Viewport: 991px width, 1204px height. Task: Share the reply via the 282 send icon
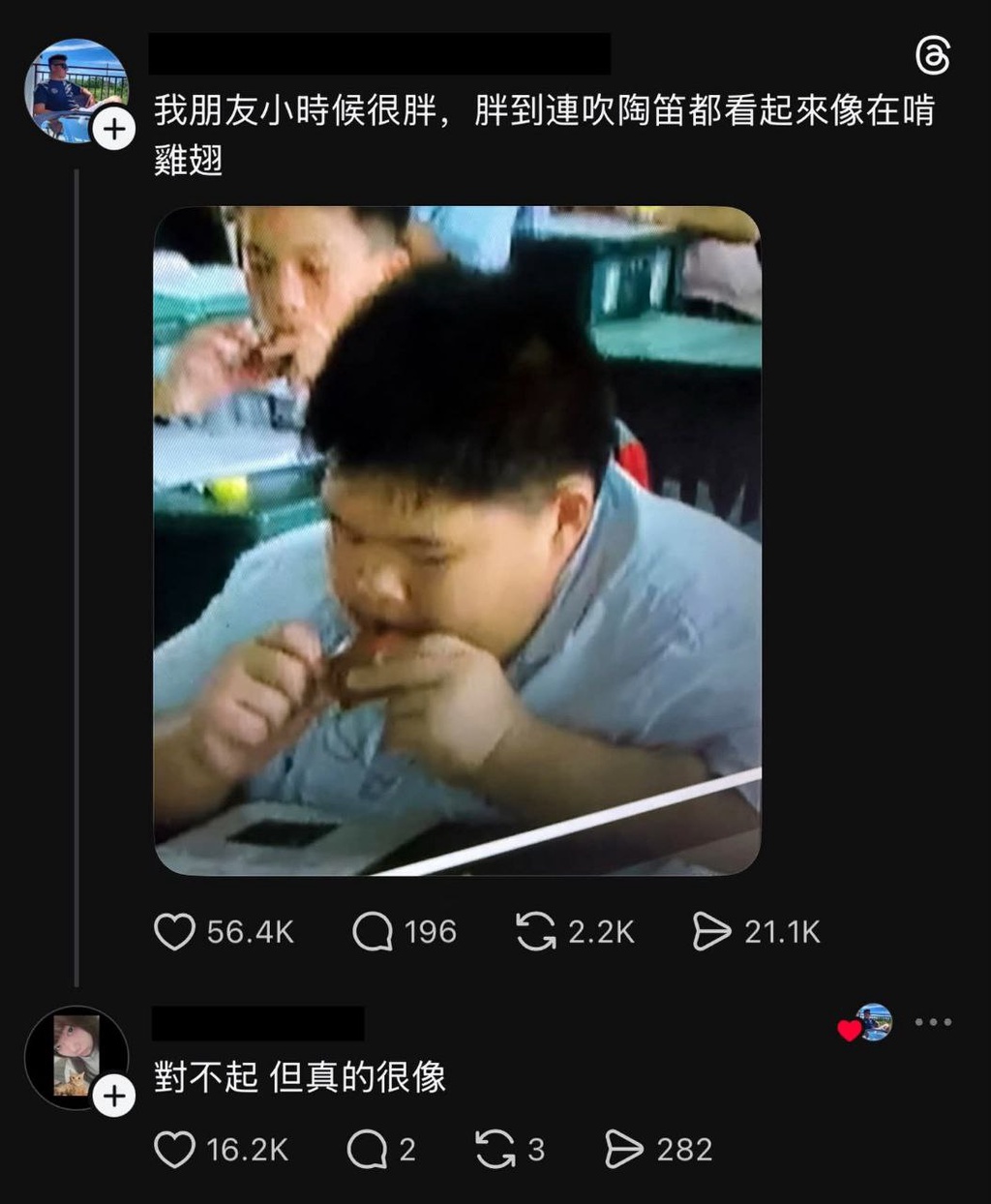[624, 1150]
